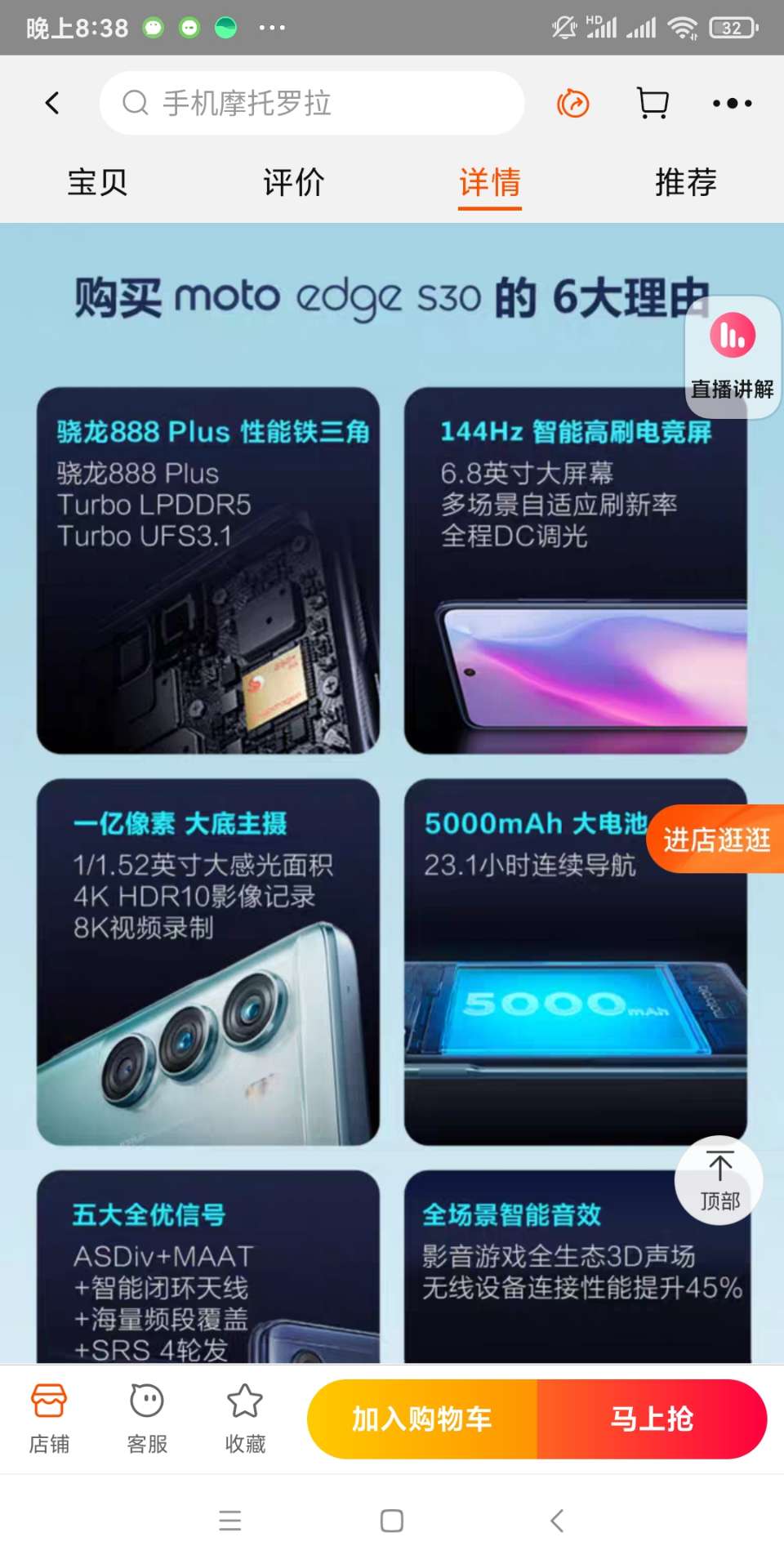The width and height of the screenshot is (784, 1568).
Task: Switch to the 评价 tab
Action: tap(293, 182)
